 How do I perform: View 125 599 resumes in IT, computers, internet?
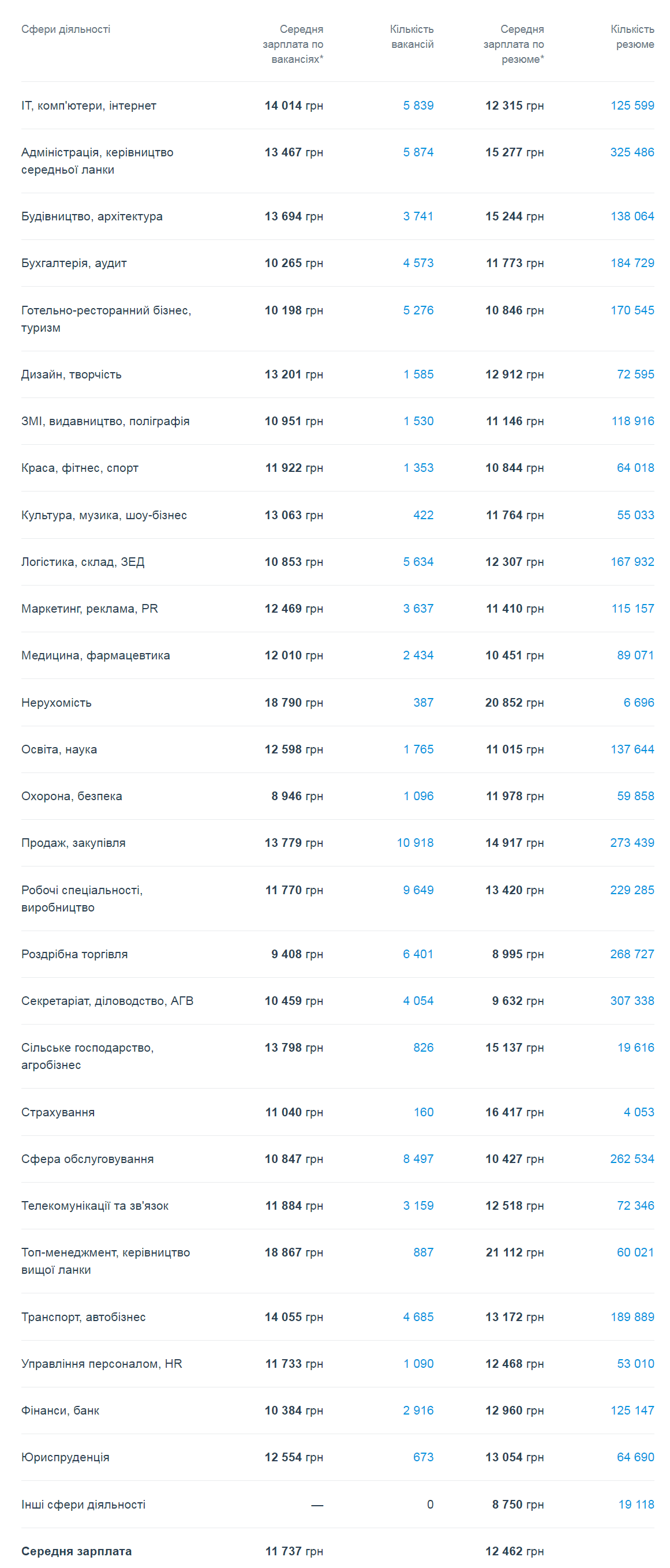tap(632, 106)
